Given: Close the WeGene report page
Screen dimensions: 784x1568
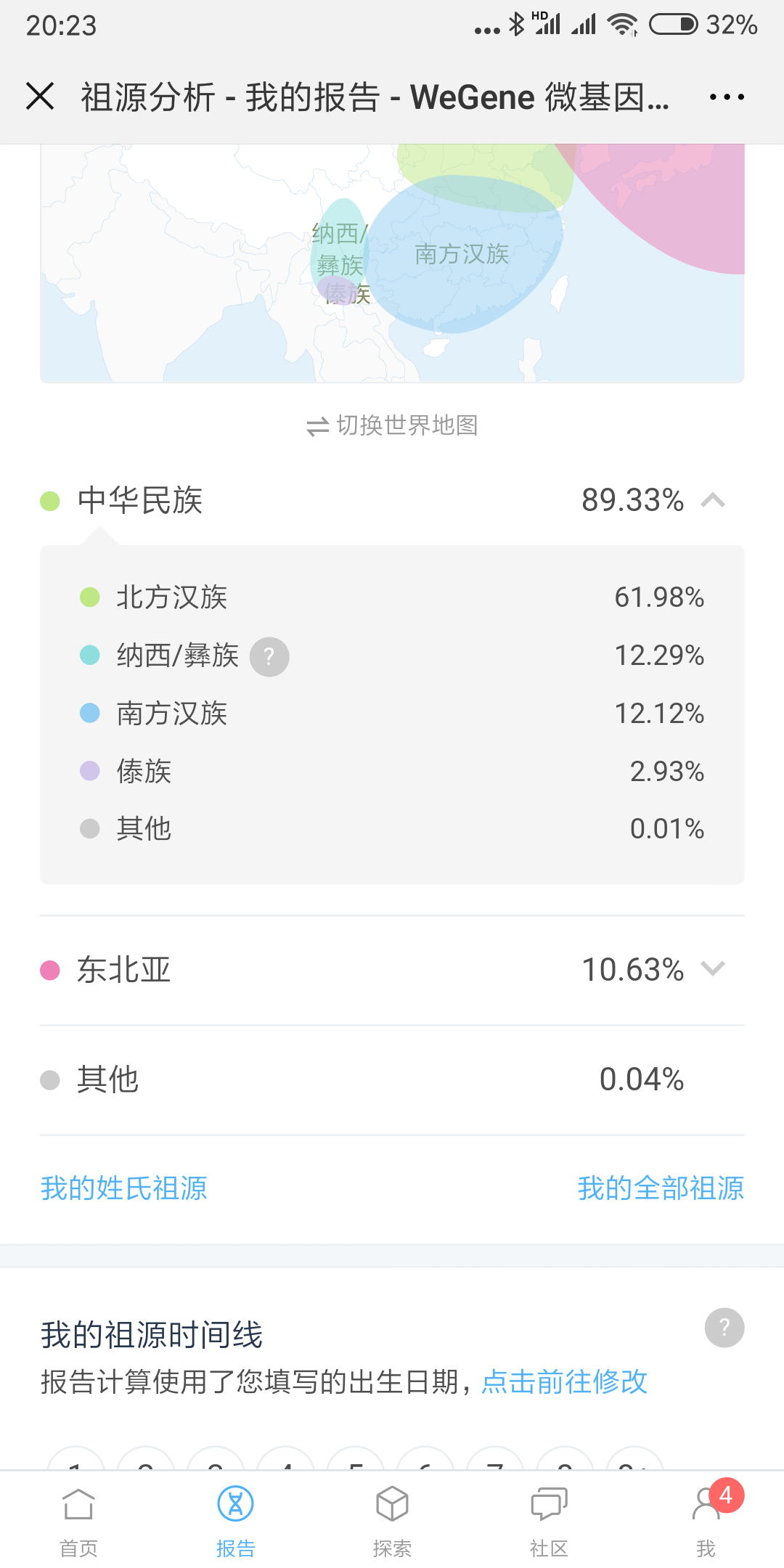Looking at the screenshot, I should [x=40, y=96].
